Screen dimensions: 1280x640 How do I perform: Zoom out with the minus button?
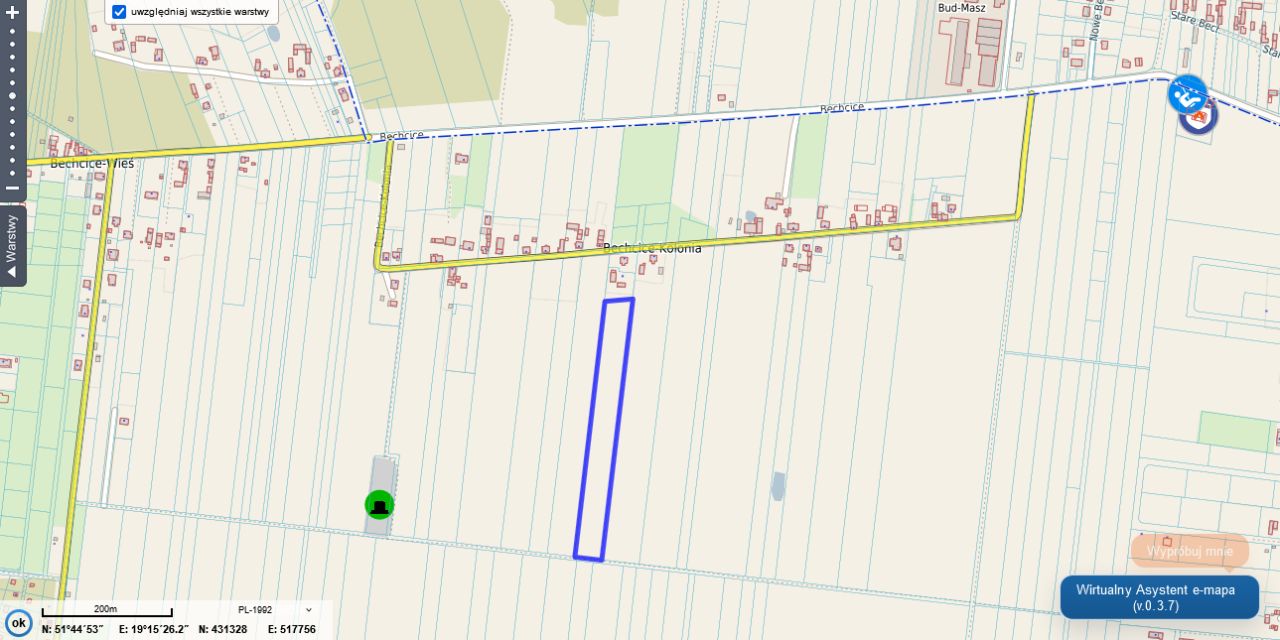coord(12,188)
